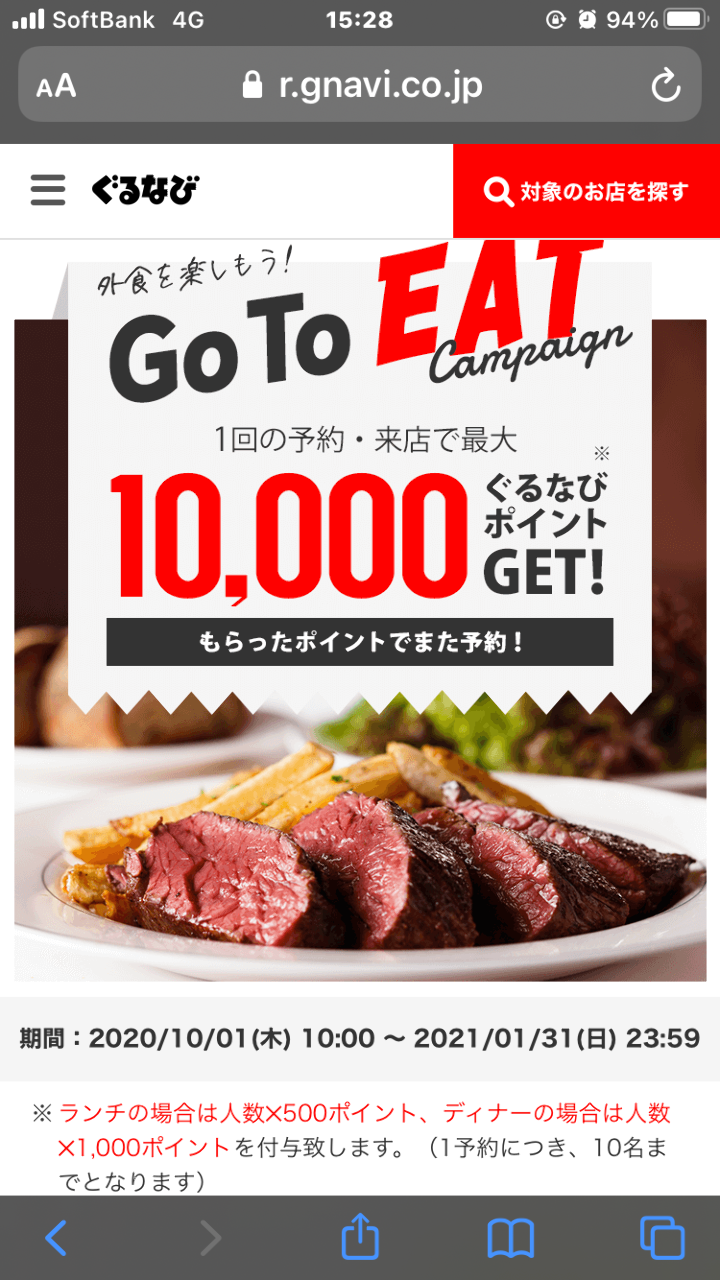
Task: Open Safari bookmarks
Action: point(510,1238)
